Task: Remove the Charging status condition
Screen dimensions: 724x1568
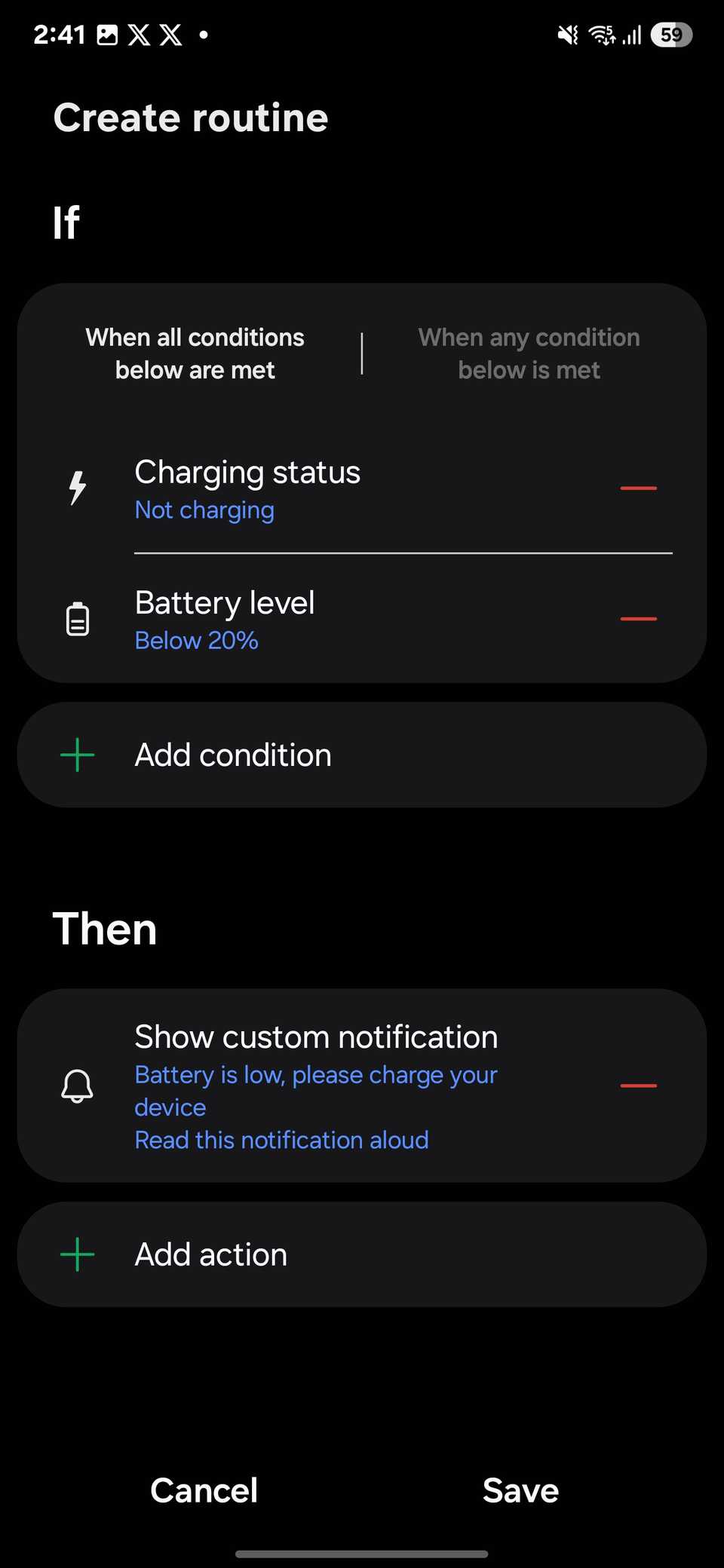Action: click(x=637, y=488)
